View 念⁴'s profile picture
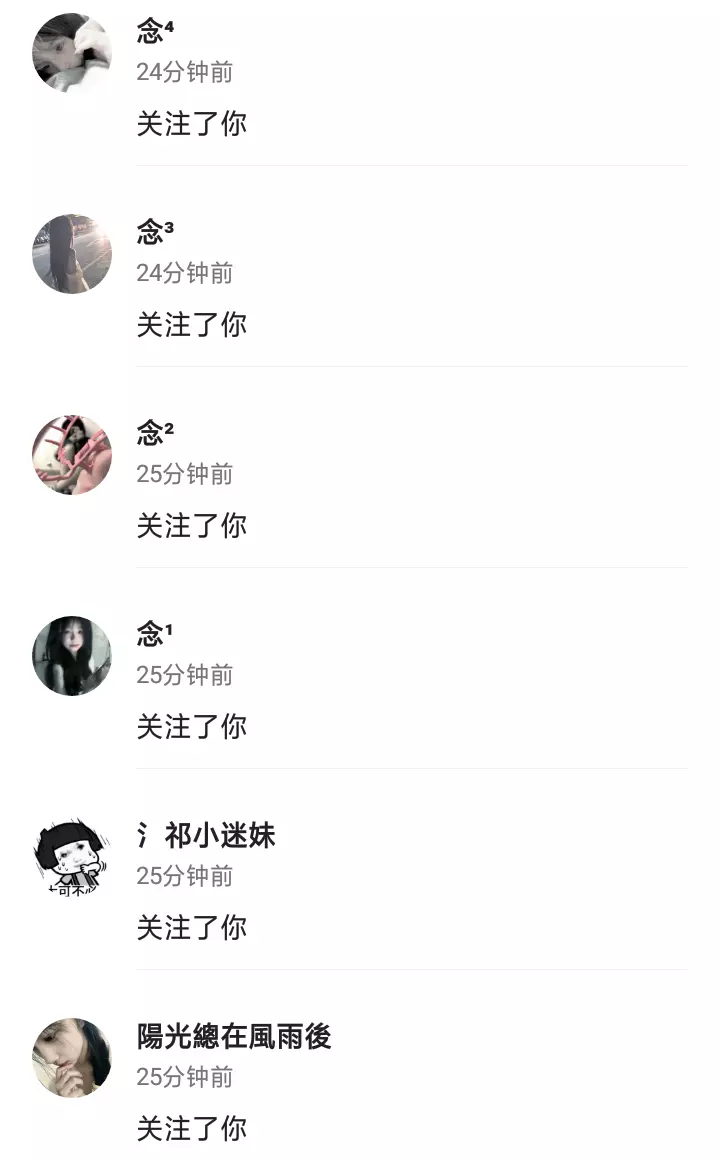Viewport: 720px width, 1159px height. click(x=72, y=53)
